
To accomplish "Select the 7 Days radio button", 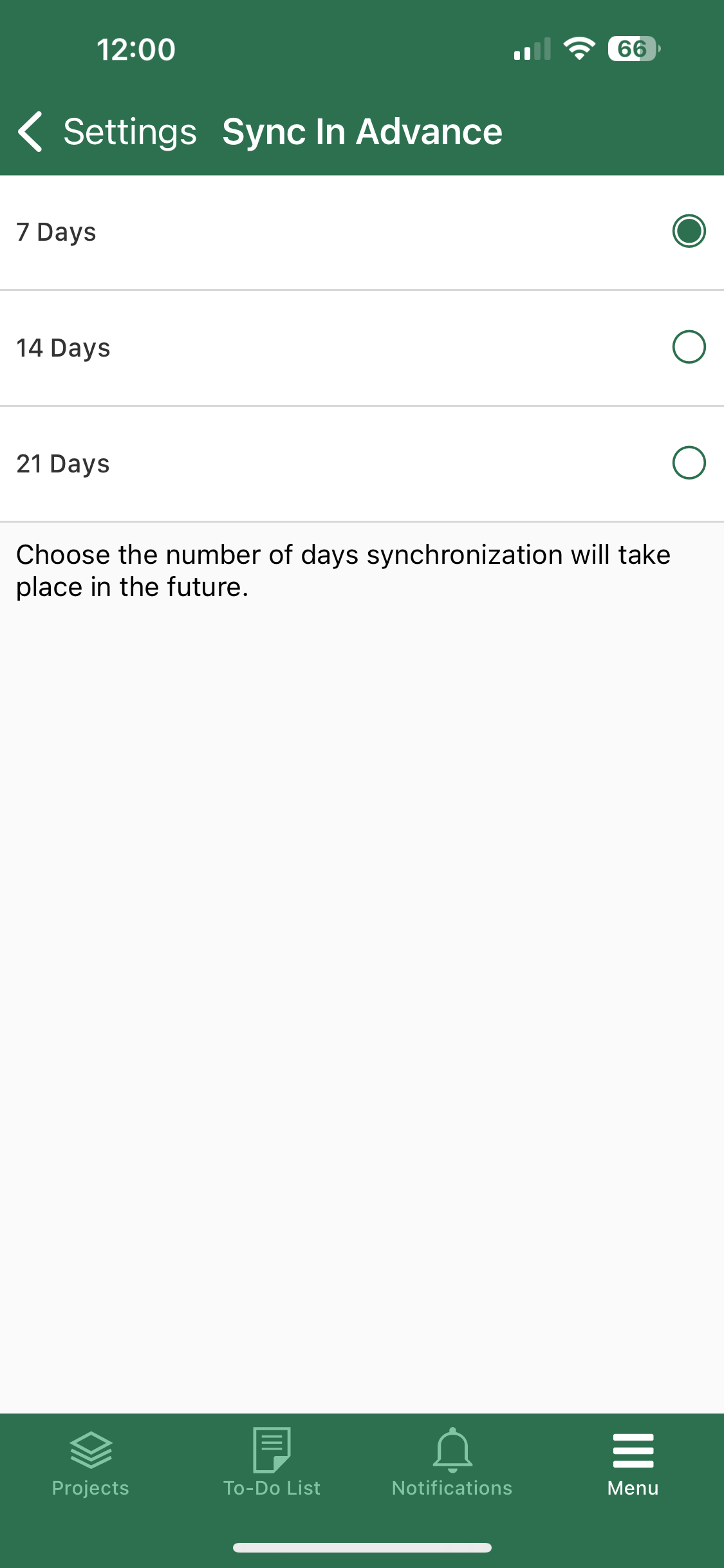I will click(688, 232).
